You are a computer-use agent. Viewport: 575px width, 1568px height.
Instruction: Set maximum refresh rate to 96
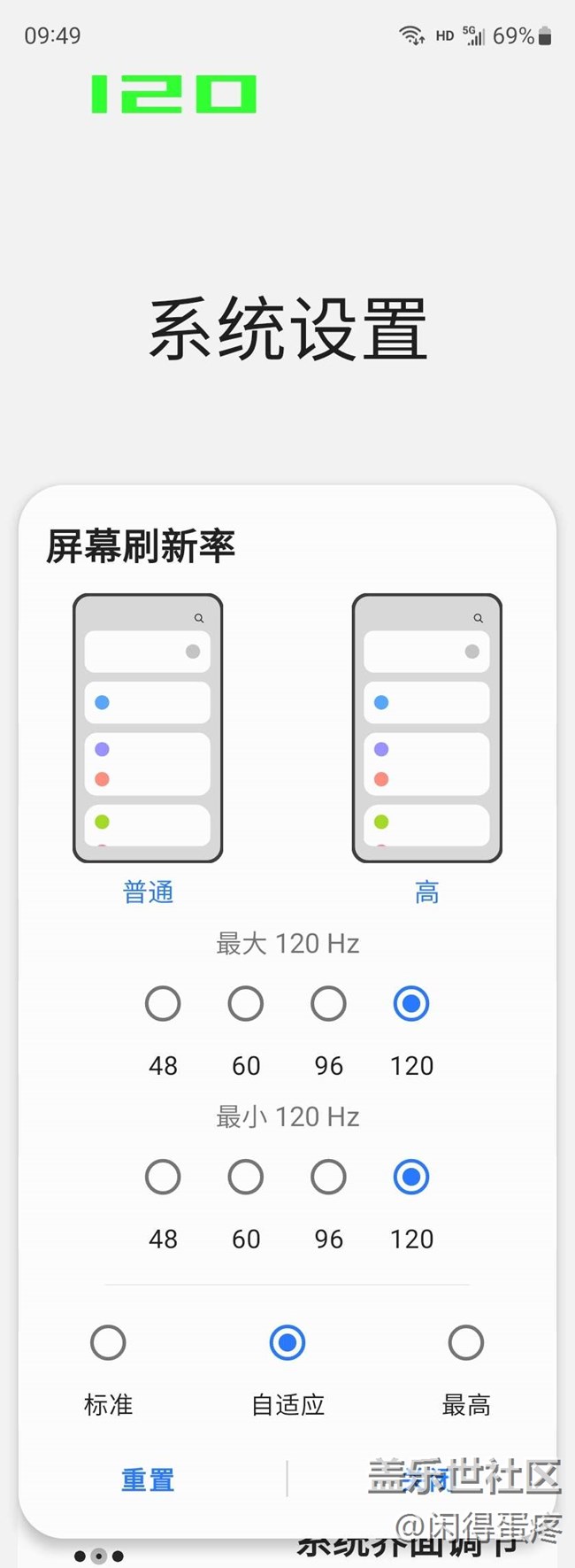tap(328, 1004)
